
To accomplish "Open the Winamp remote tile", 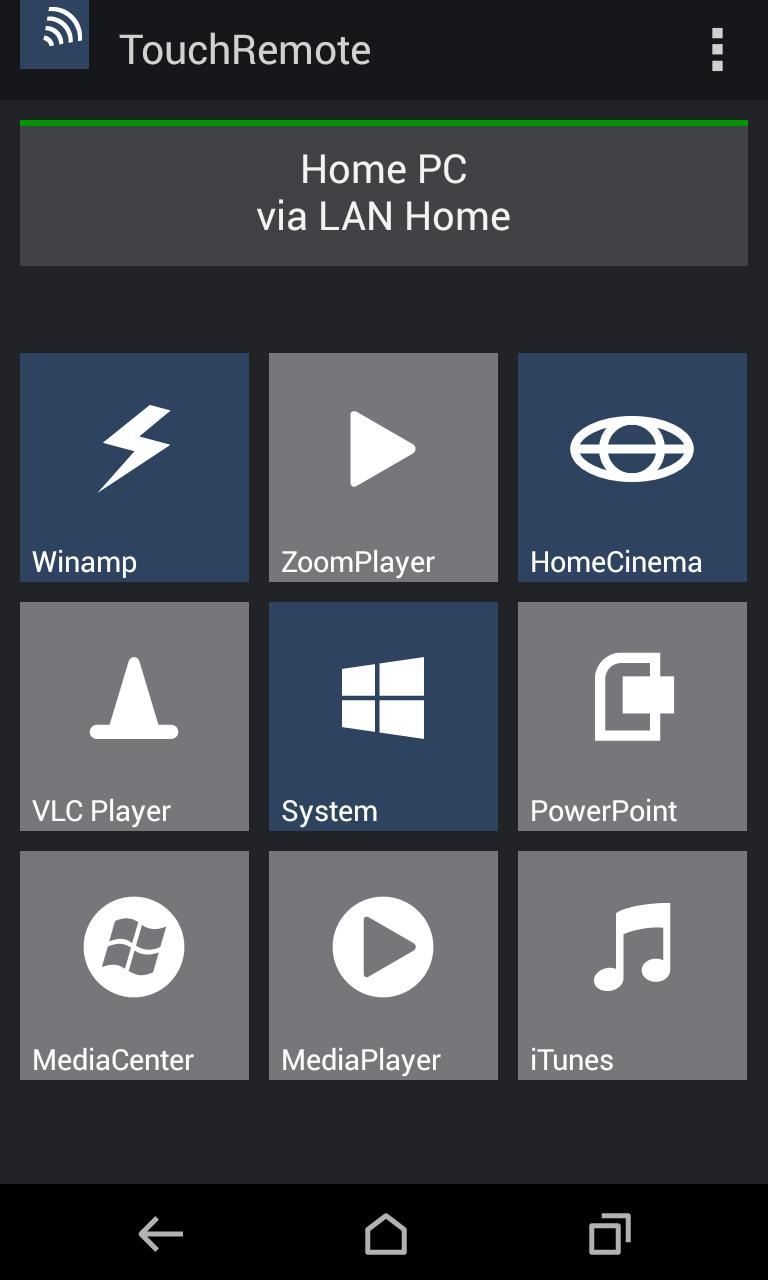I will 134,467.
